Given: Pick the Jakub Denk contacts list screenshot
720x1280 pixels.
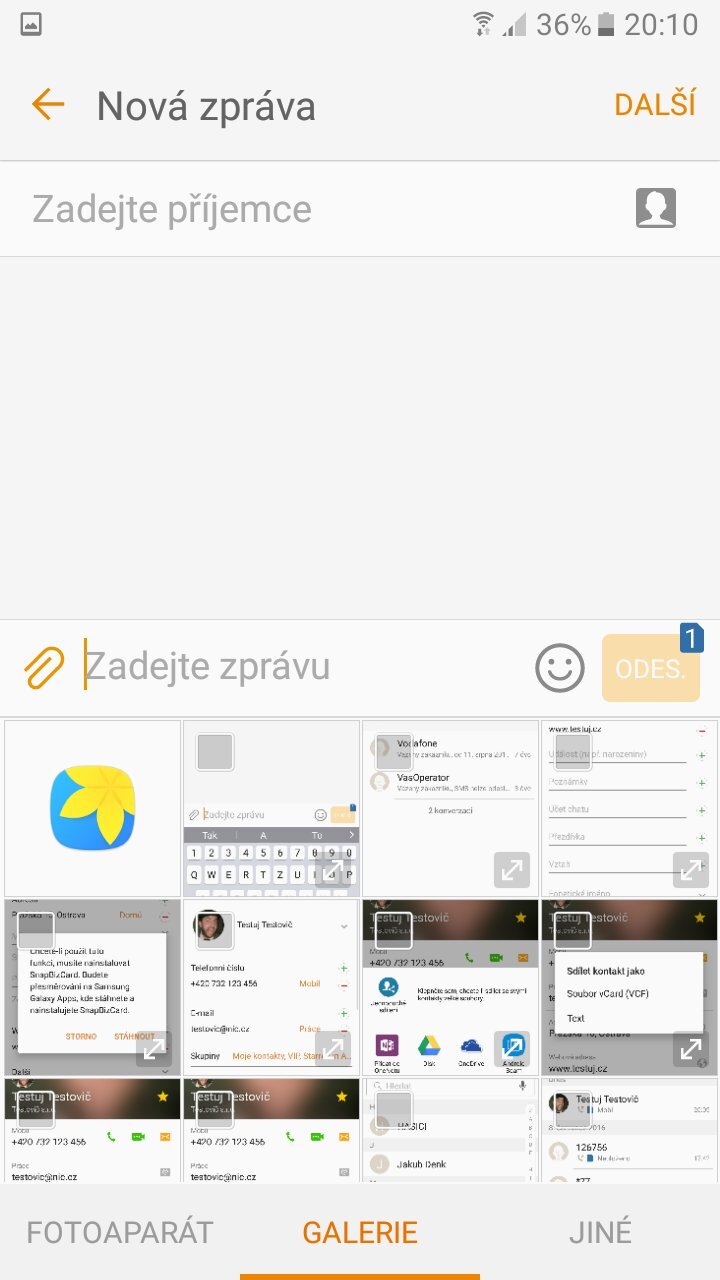Looking at the screenshot, I should point(450,1130).
